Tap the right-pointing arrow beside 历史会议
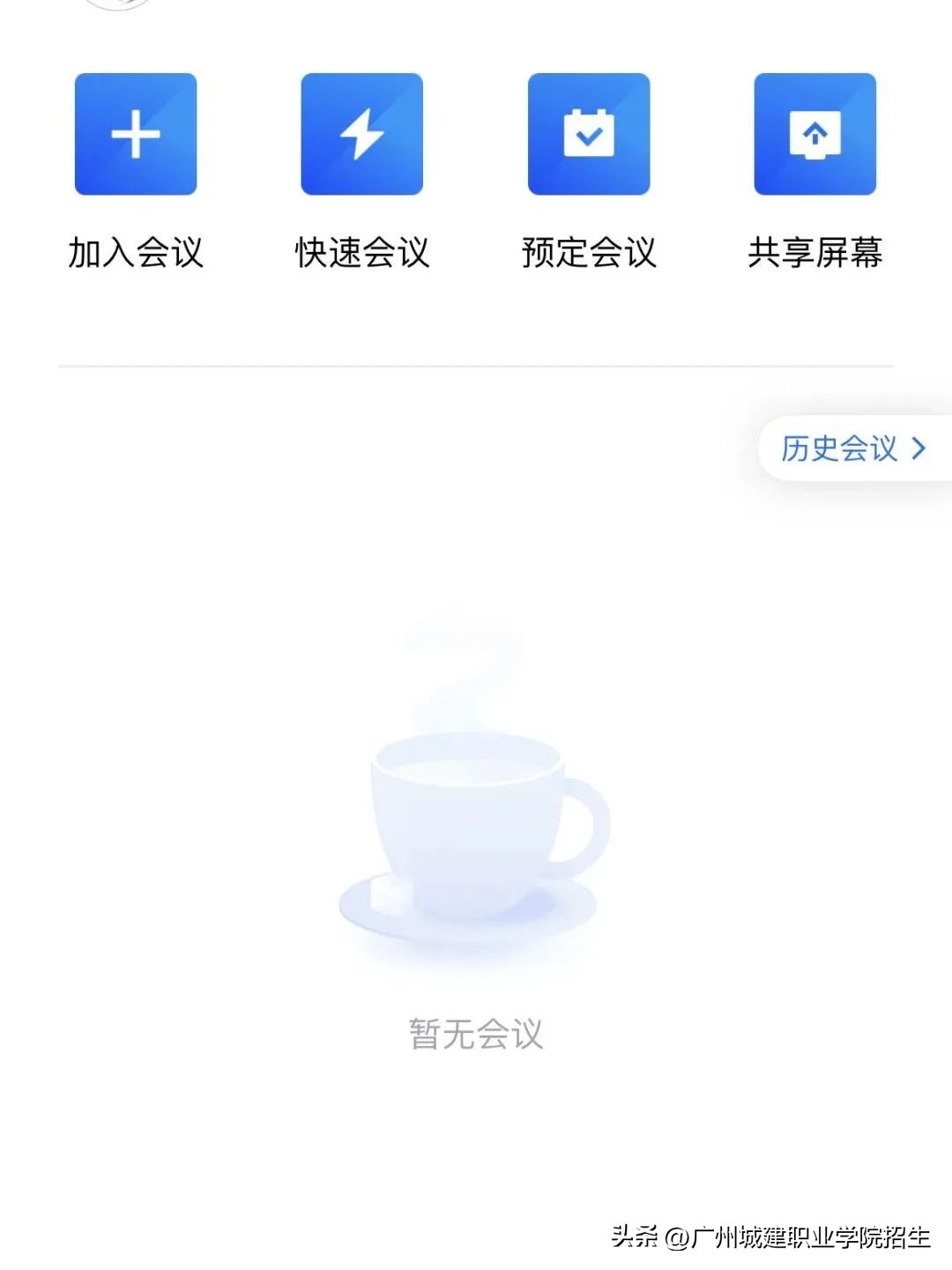Viewport: 952px width, 1270px height. click(x=919, y=449)
